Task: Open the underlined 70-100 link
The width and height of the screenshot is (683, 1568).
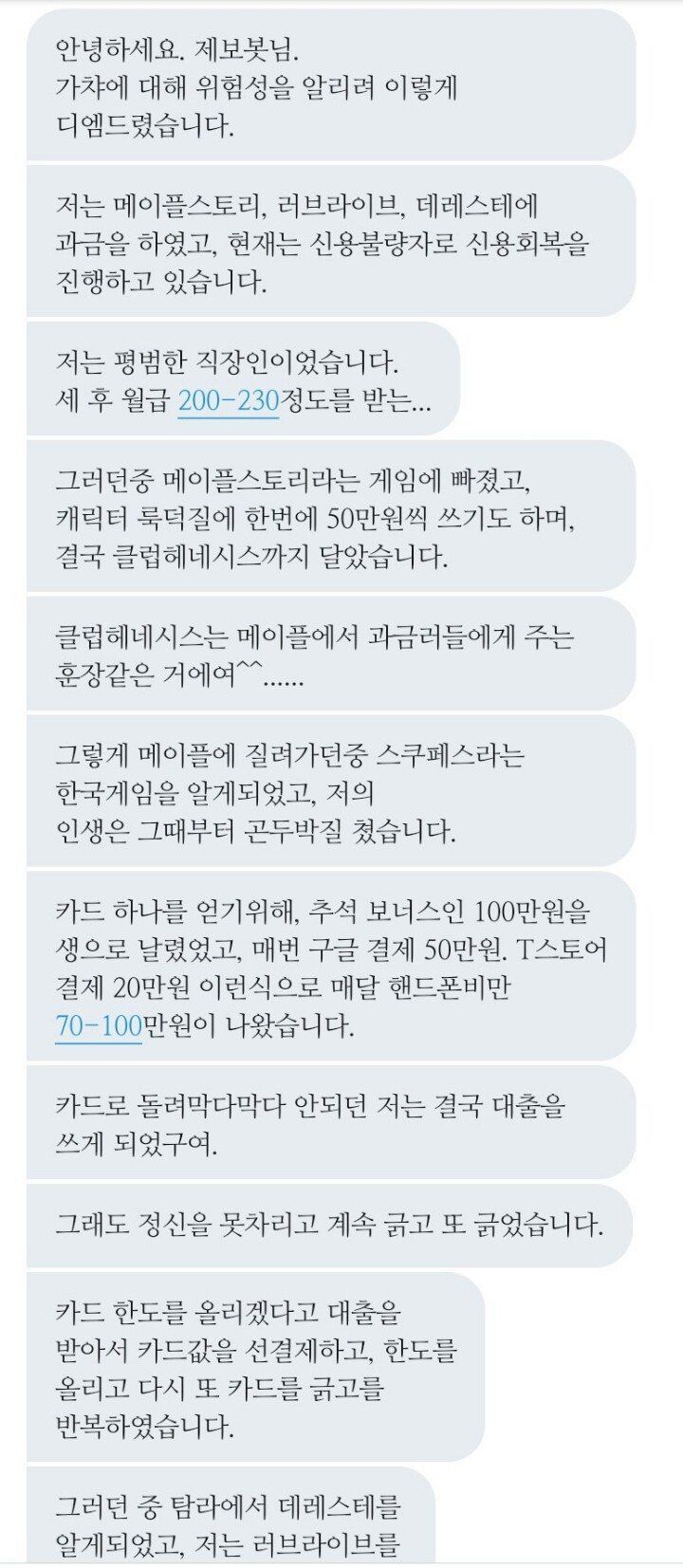Action: point(98,1025)
